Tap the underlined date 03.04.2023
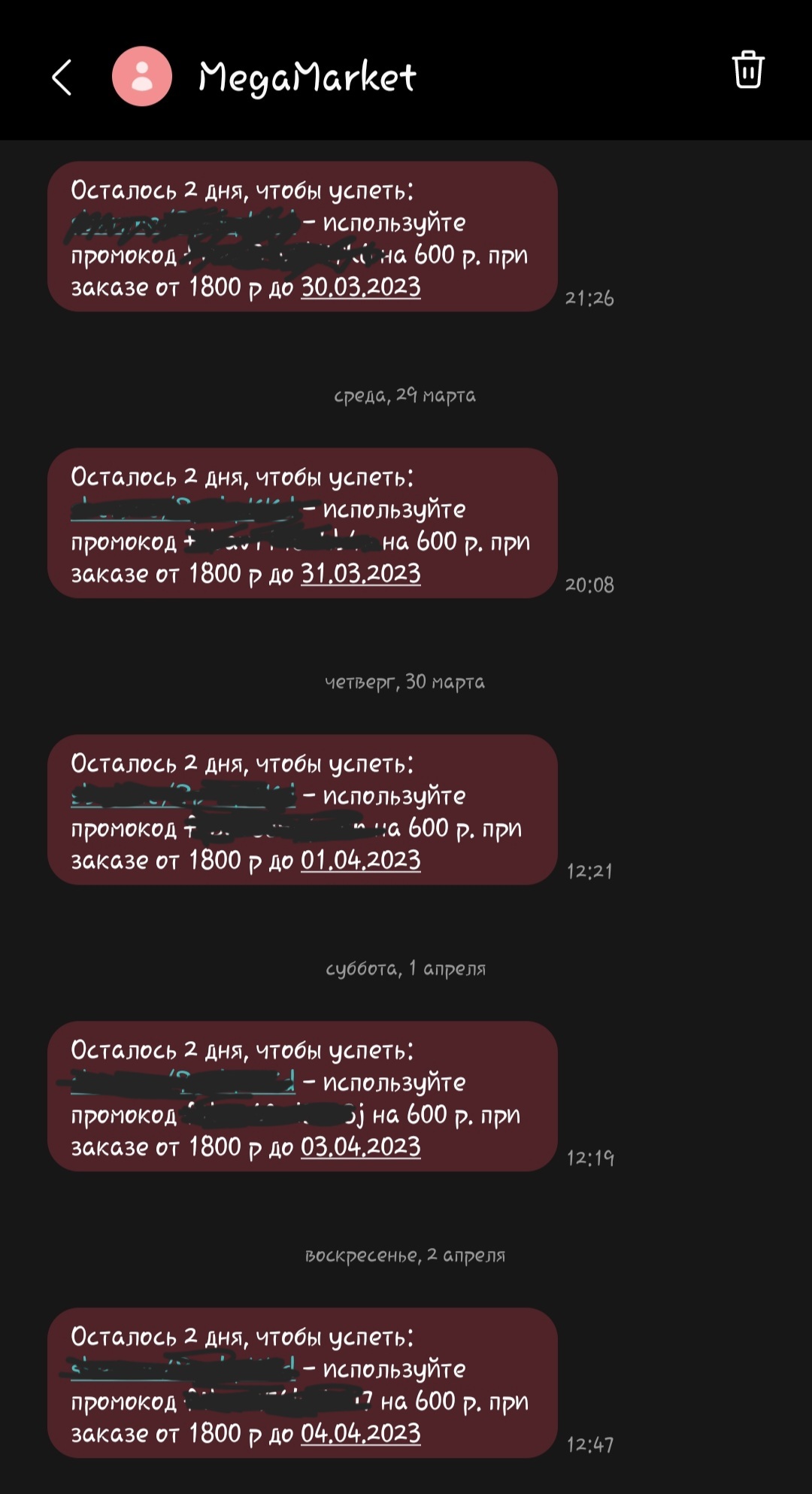 360,1146
